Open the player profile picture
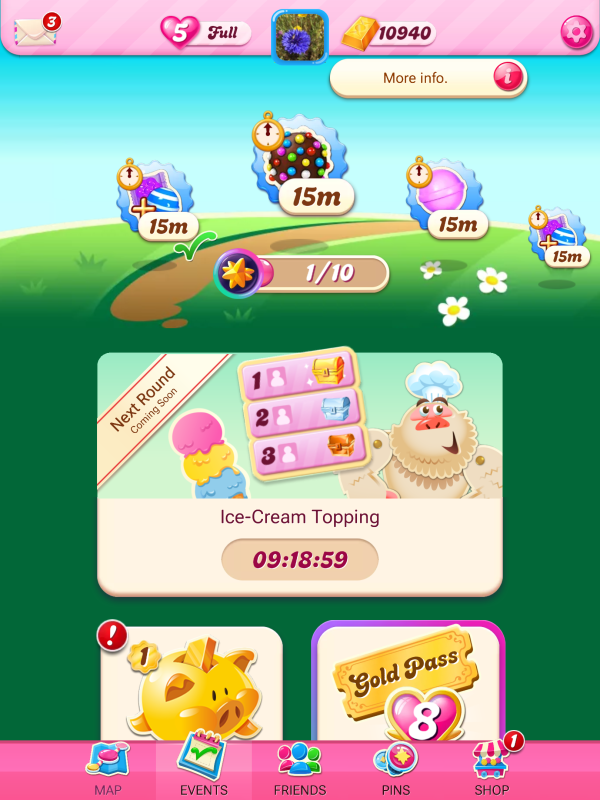This screenshot has height=800, width=600. (300, 36)
